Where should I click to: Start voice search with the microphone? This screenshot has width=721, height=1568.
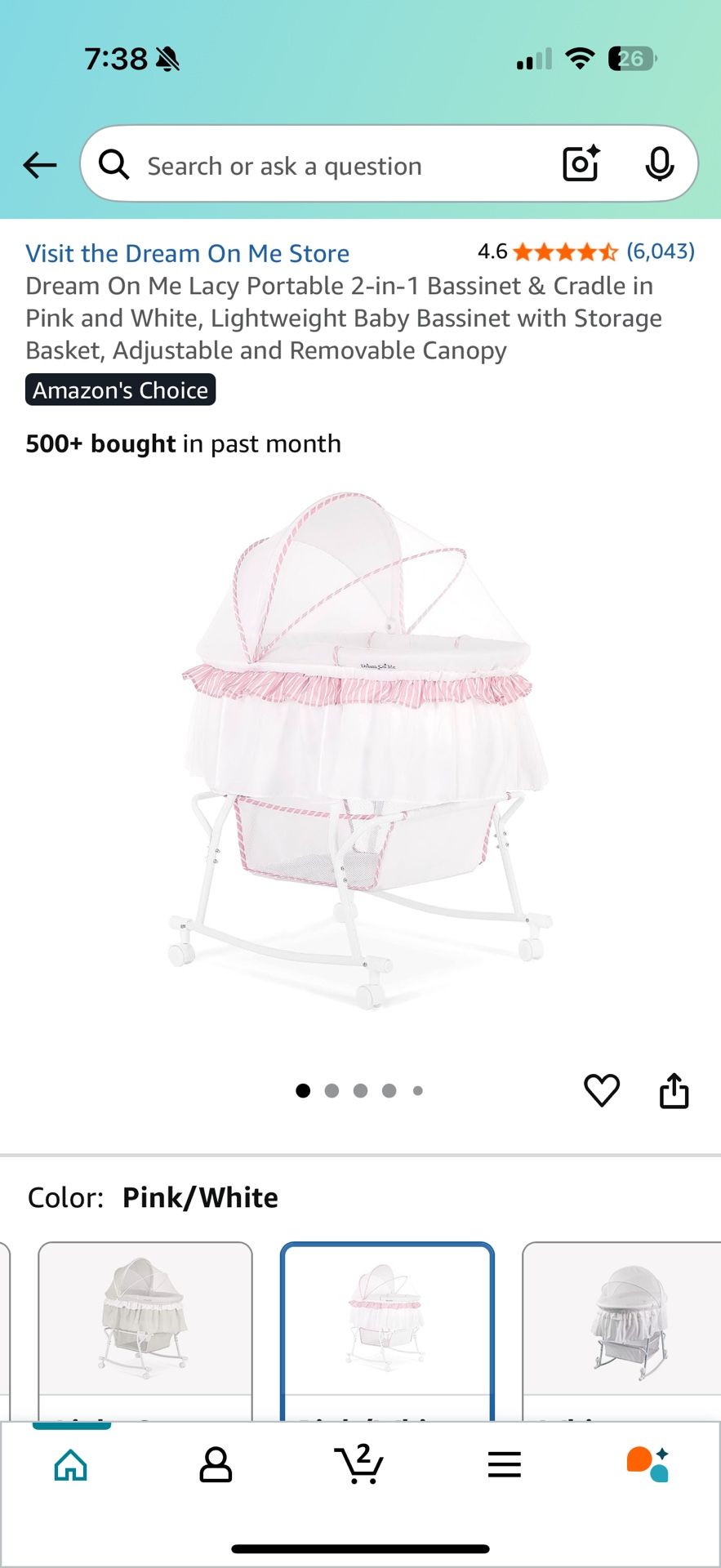(659, 165)
